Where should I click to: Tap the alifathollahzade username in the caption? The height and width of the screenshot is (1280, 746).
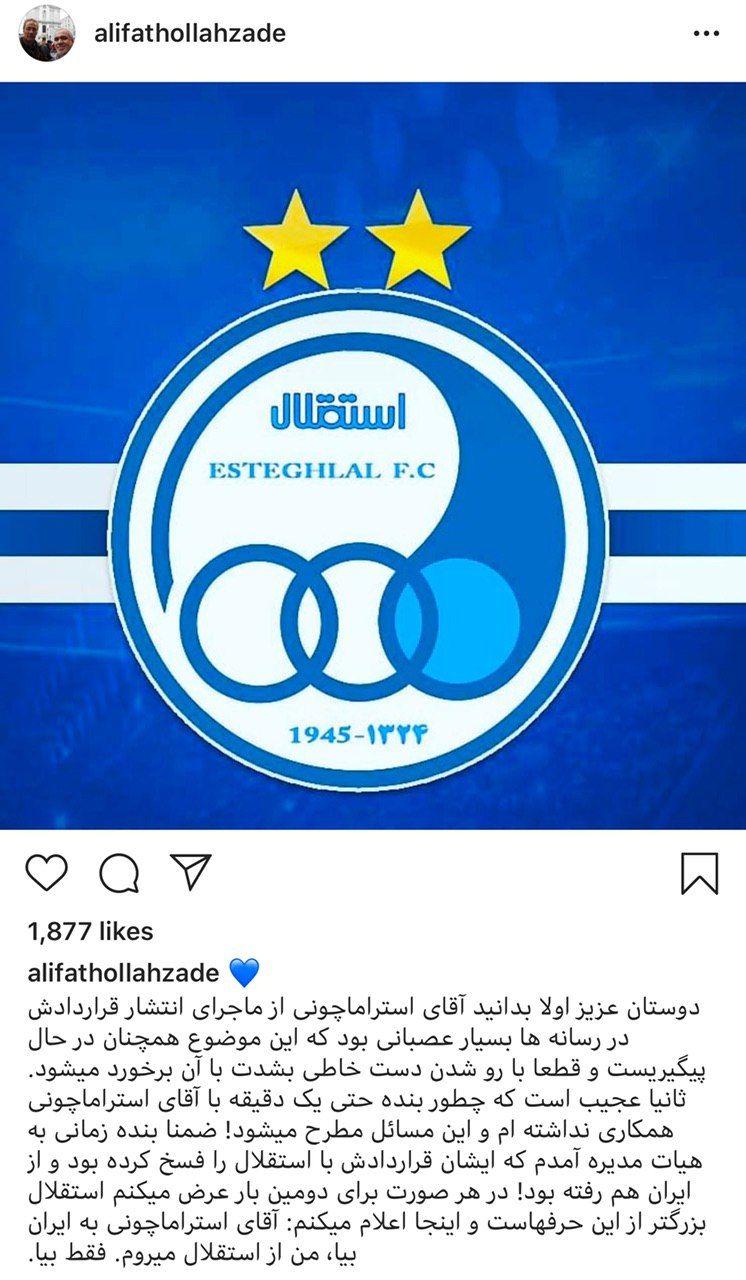124,972
